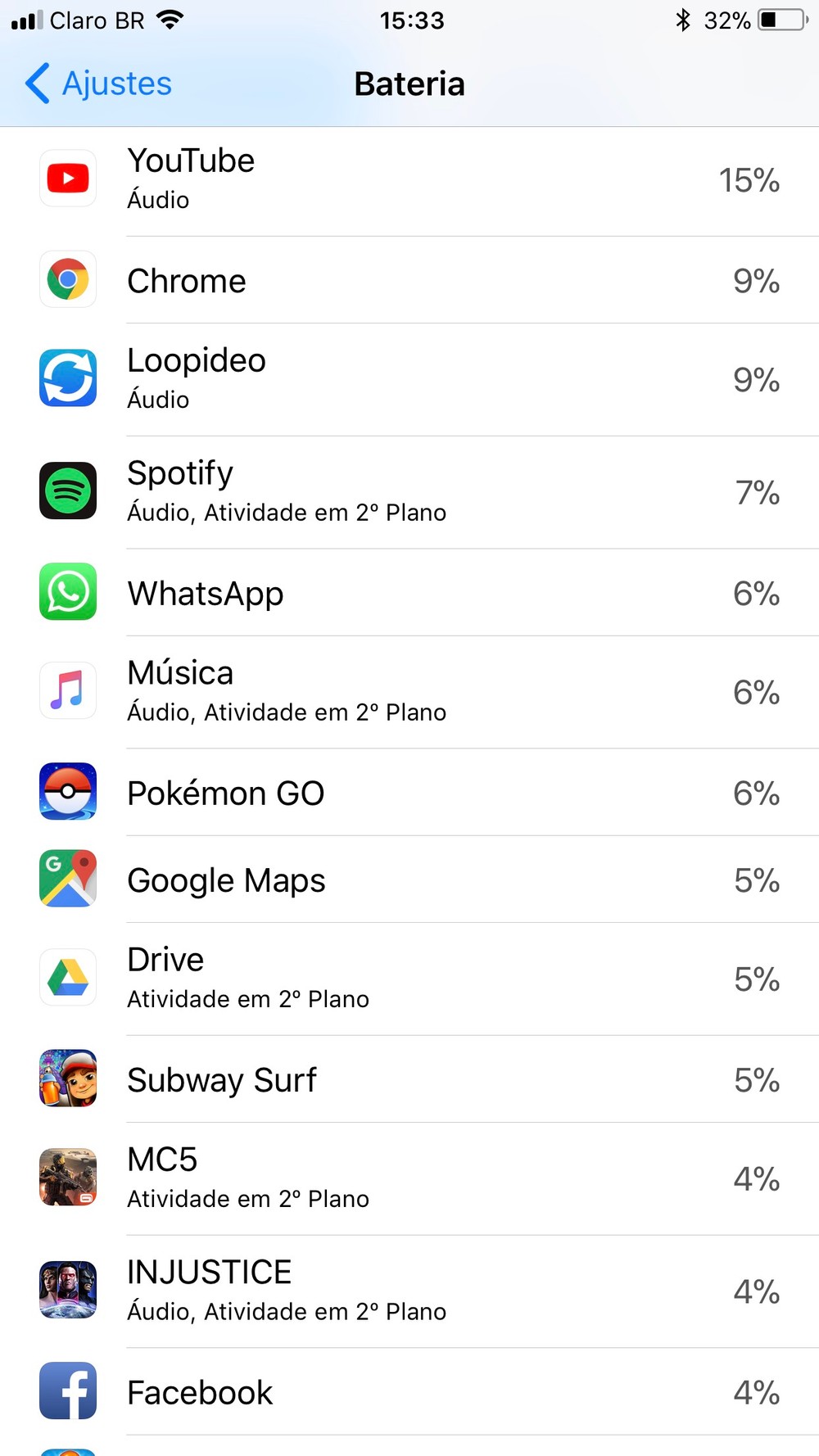
Task: Tap the Drive battery row
Action: (409, 979)
